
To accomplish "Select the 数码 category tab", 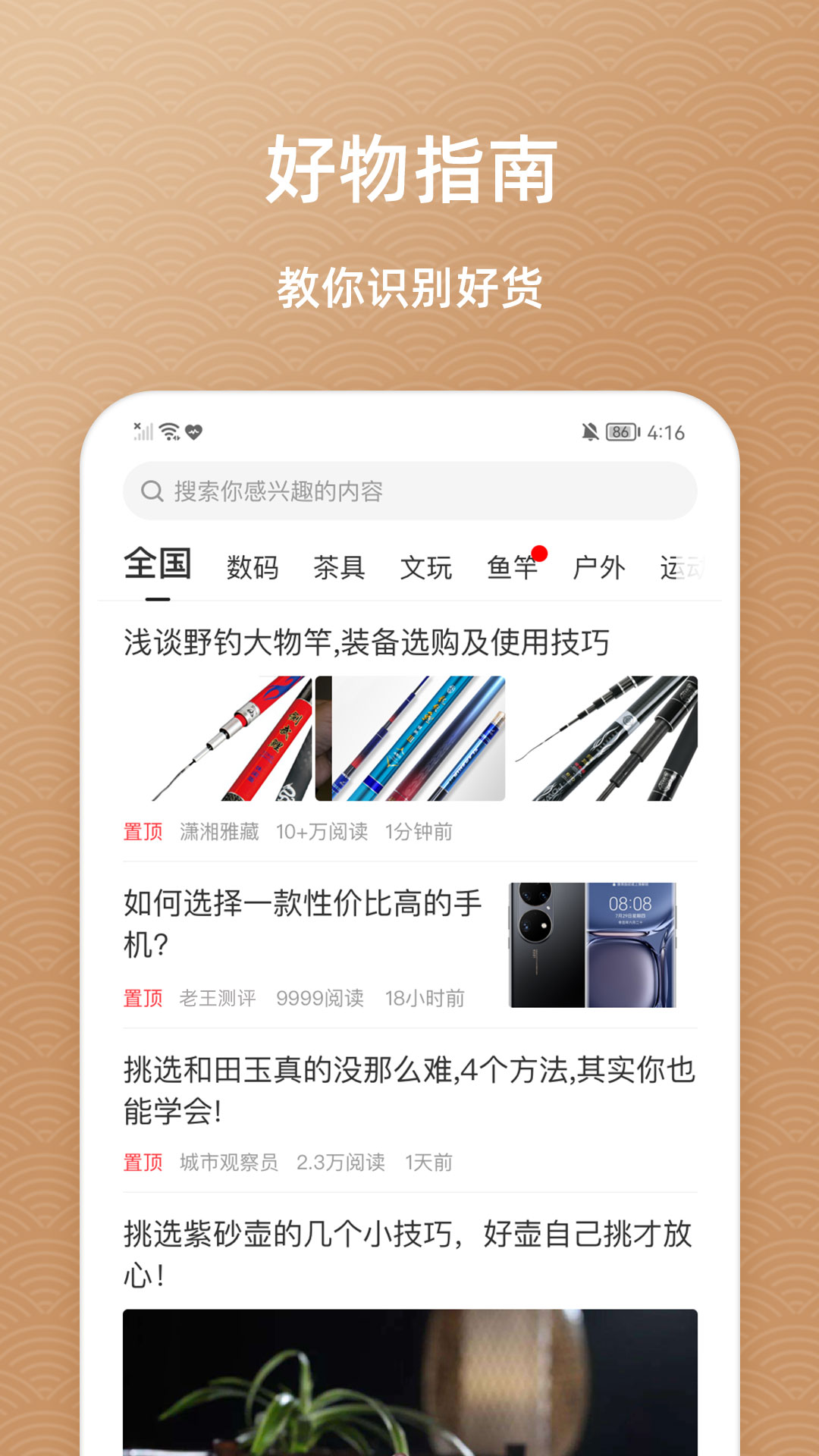I will [x=251, y=566].
